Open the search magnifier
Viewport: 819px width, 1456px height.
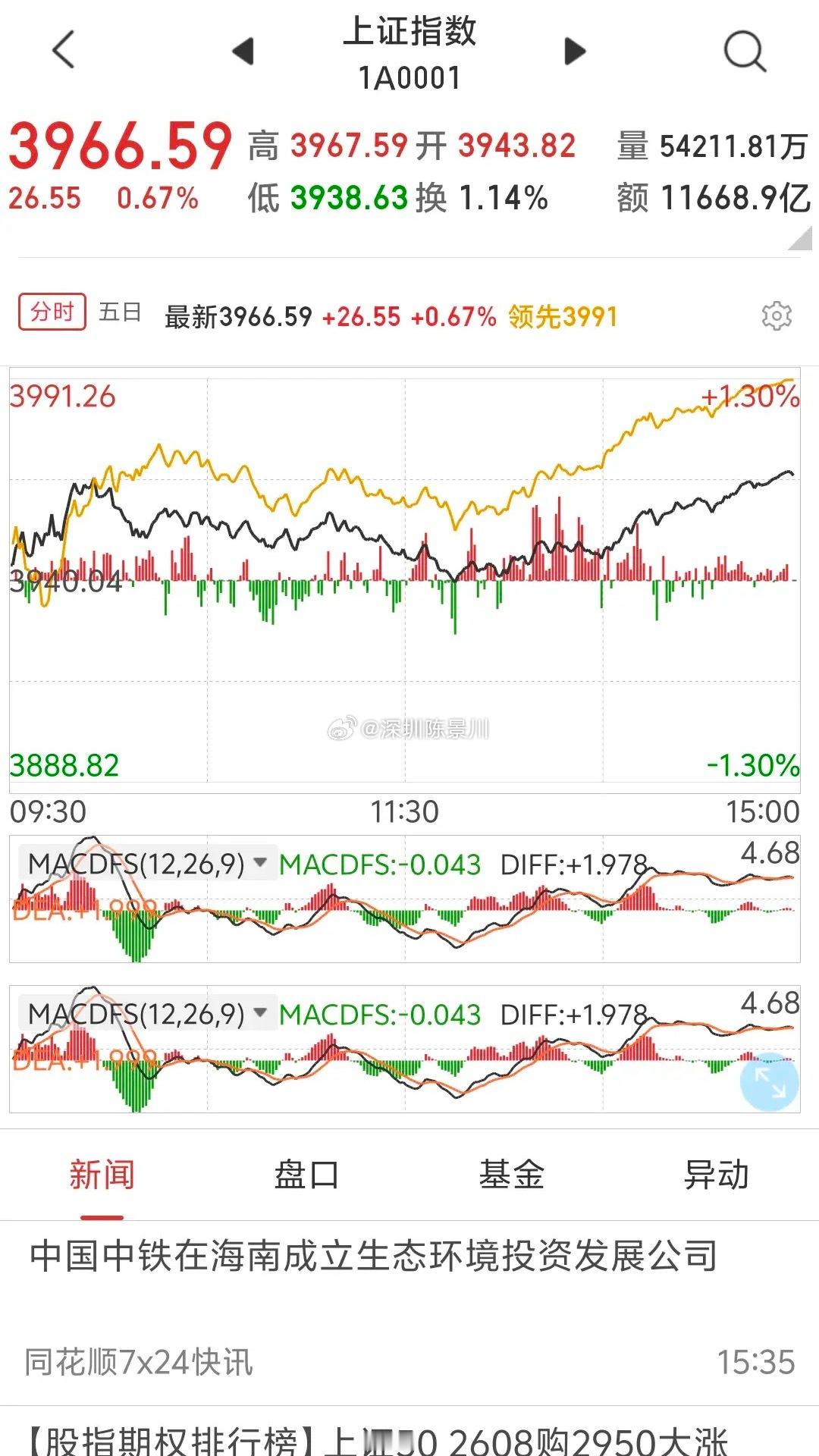pyautogui.click(x=745, y=51)
